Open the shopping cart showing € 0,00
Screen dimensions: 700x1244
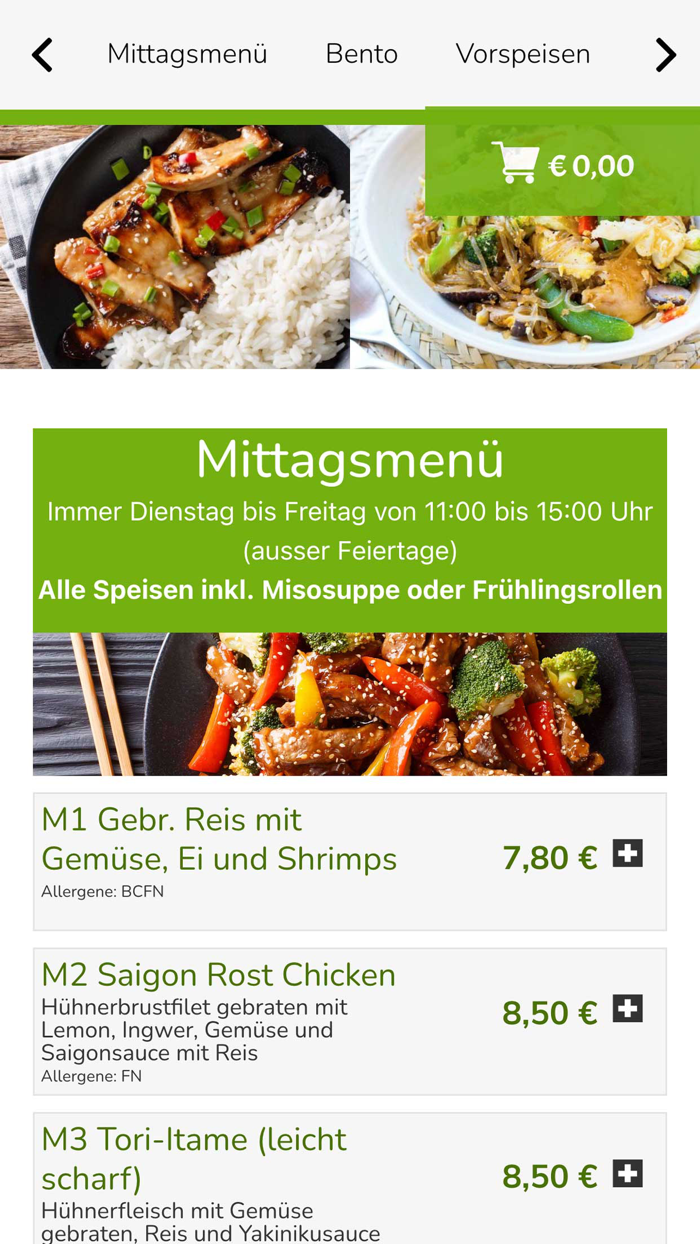tap(563, 164)
